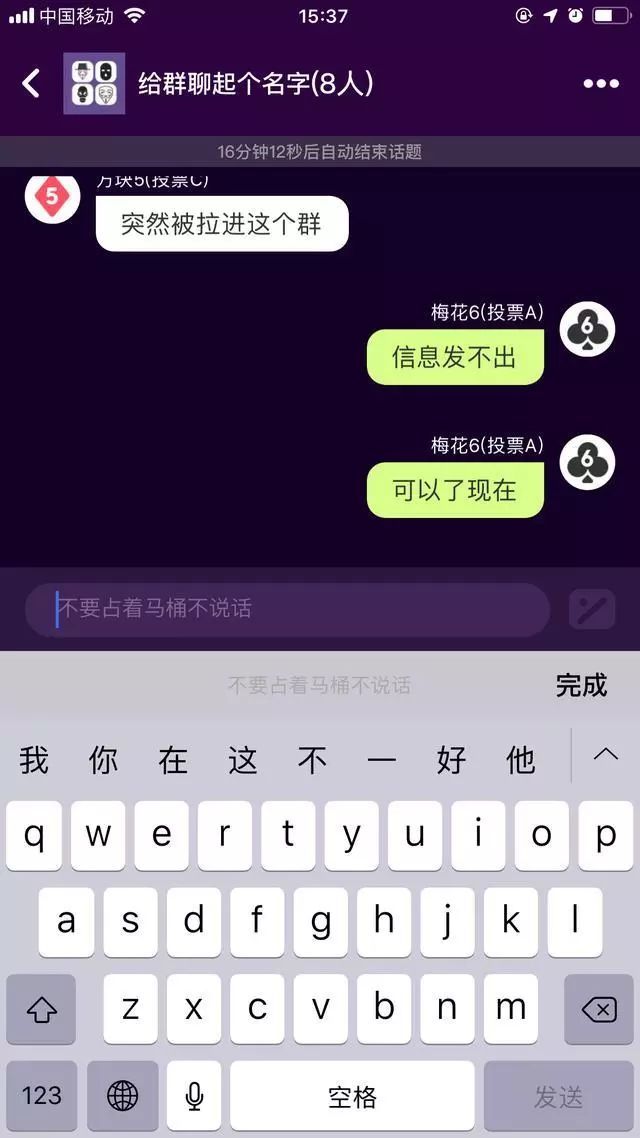Toggle the shift key
640x1138 pixels.
(x=41, y=1010)
